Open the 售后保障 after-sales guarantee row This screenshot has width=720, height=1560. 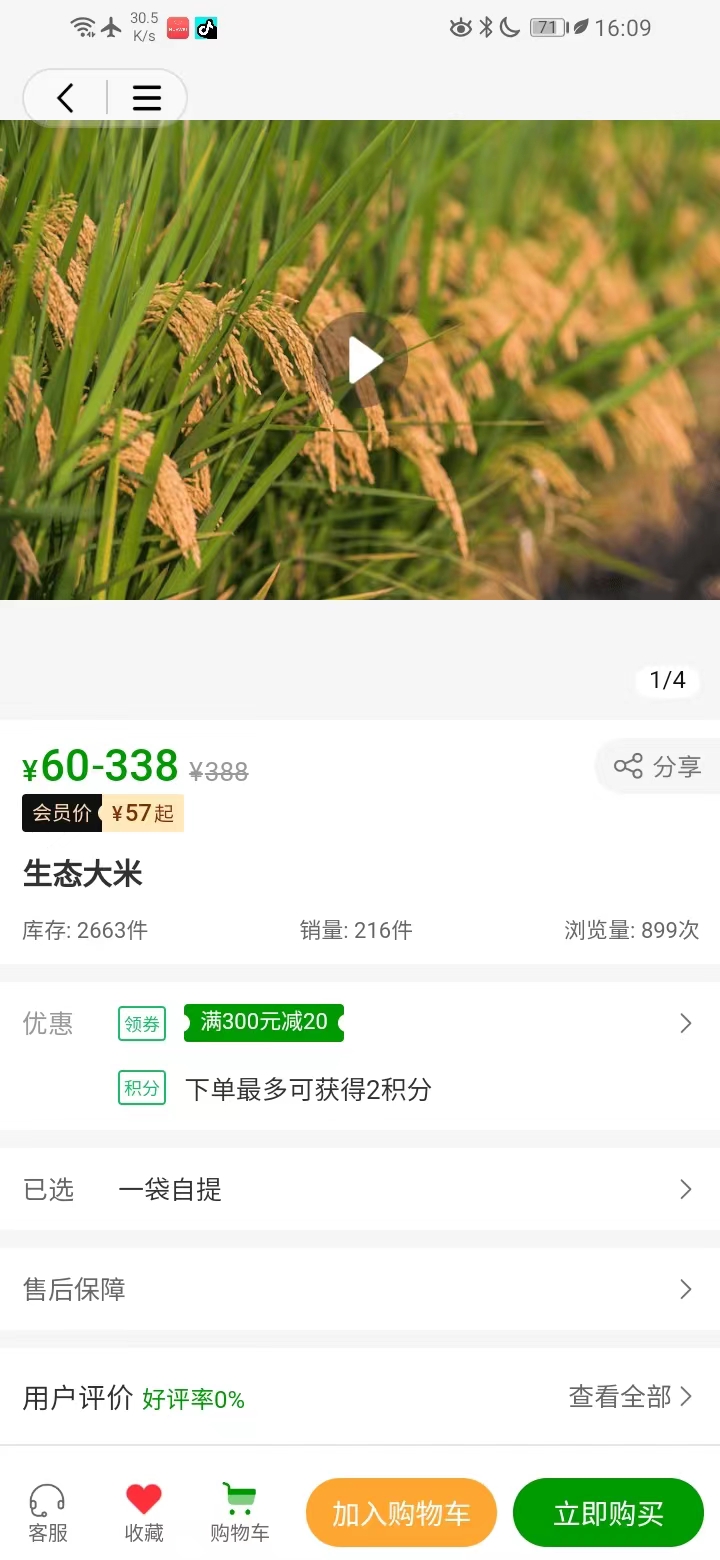[x=360, y=1289]
